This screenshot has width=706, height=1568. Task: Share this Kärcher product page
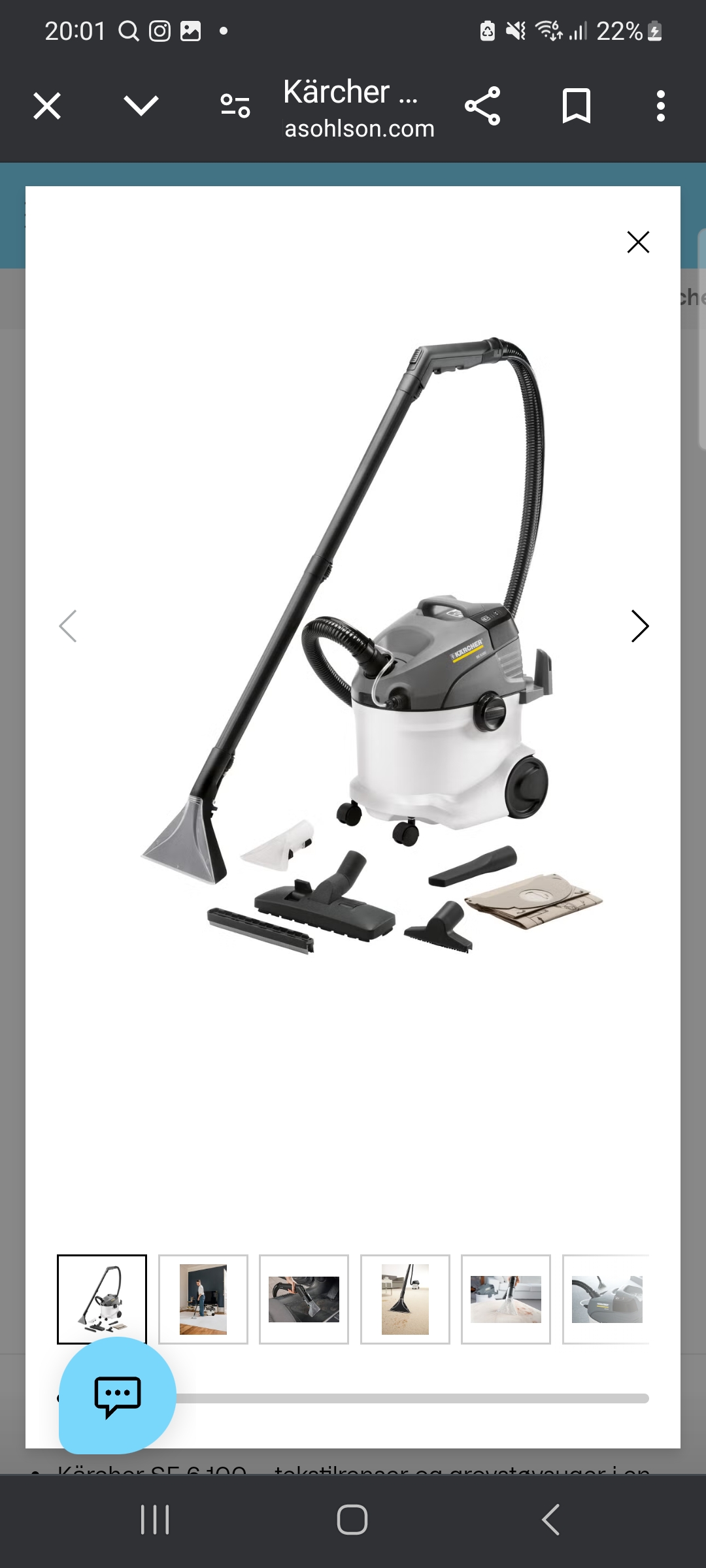(x=482, y=106)
